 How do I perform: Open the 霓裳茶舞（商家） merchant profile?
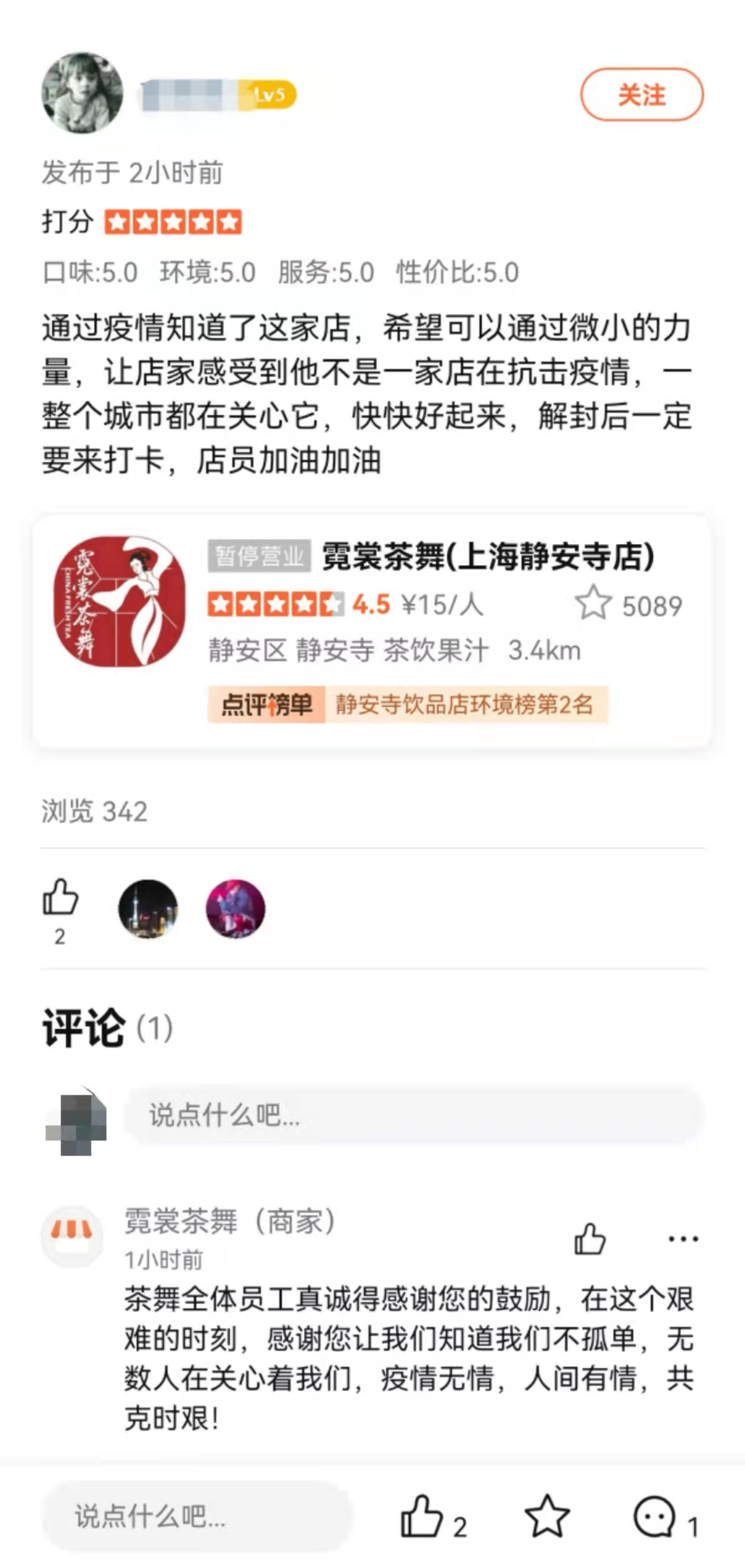pyautogui.click(x=72, y=1236)
